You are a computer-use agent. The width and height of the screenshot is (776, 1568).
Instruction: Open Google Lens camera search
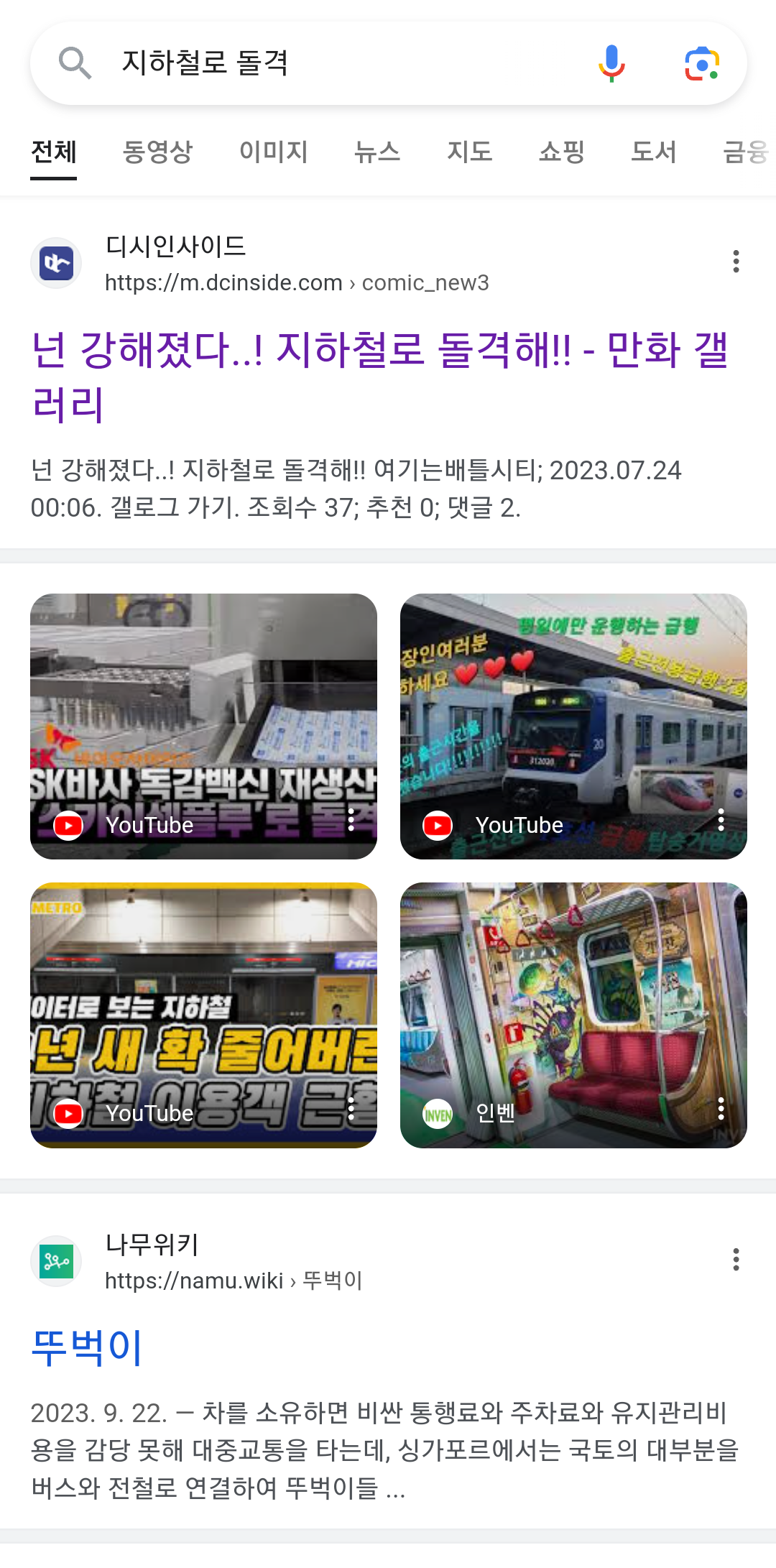[702, 63]
